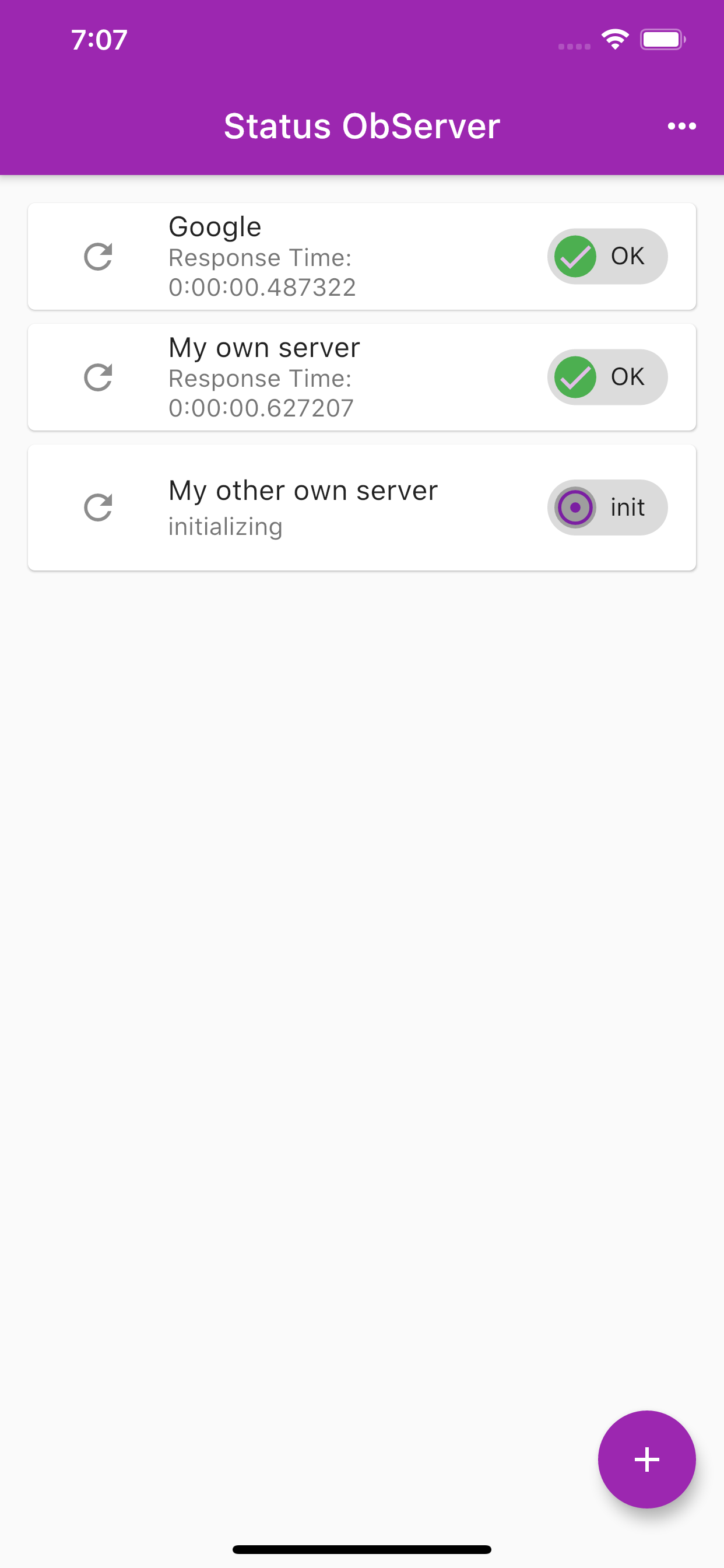This screenshot has height=1568, width=724.
Task: Refresh the My own server status
Action: [x=98, y=377]
